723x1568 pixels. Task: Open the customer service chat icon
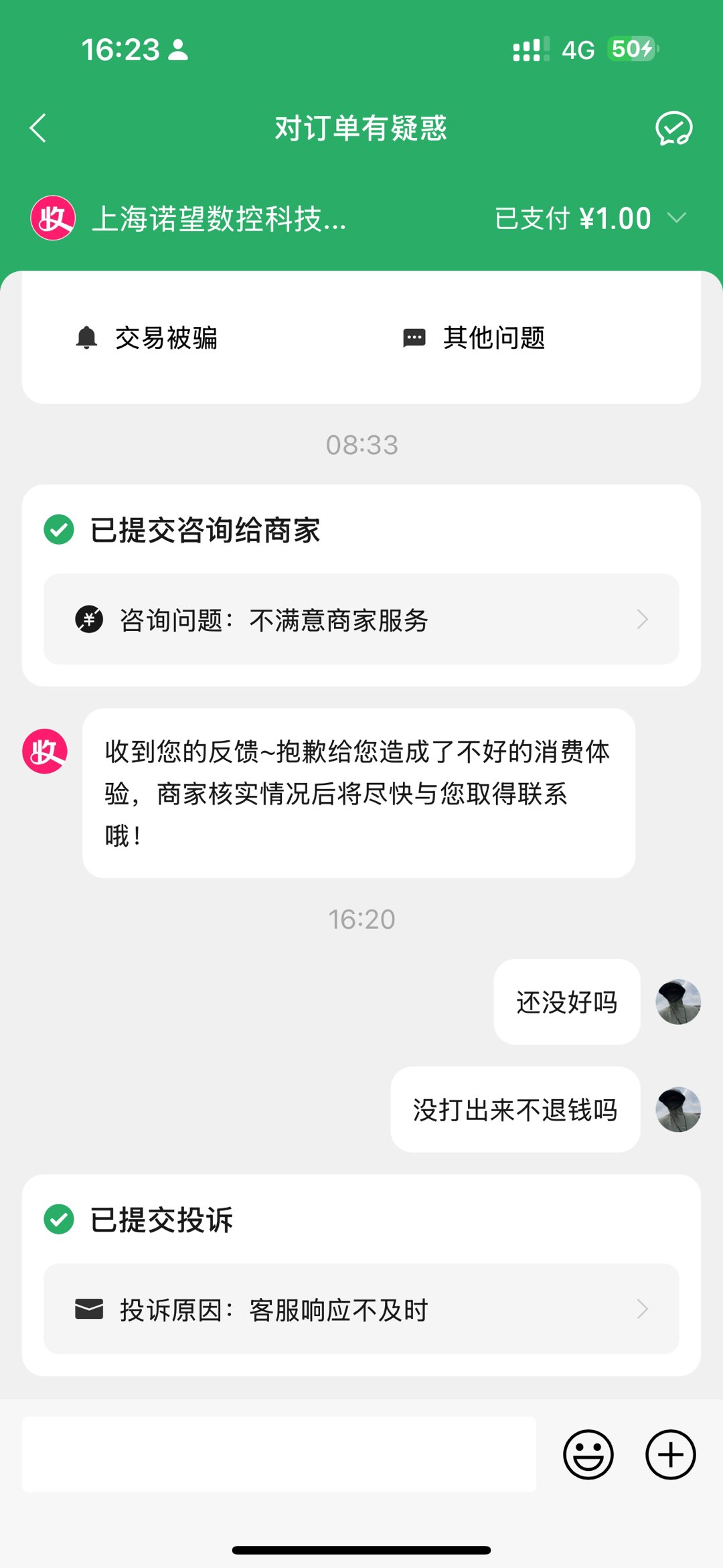673,128
